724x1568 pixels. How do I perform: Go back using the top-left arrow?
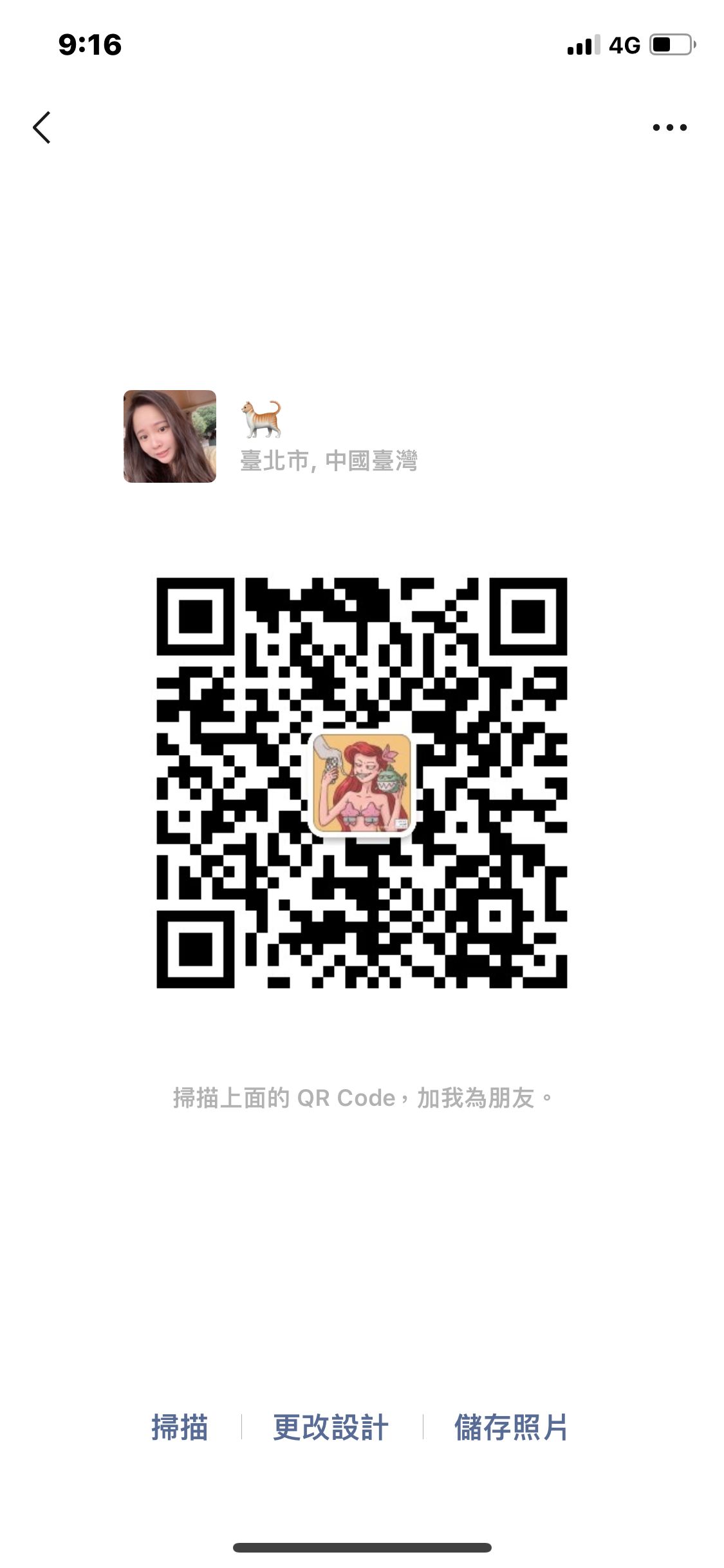42,127
